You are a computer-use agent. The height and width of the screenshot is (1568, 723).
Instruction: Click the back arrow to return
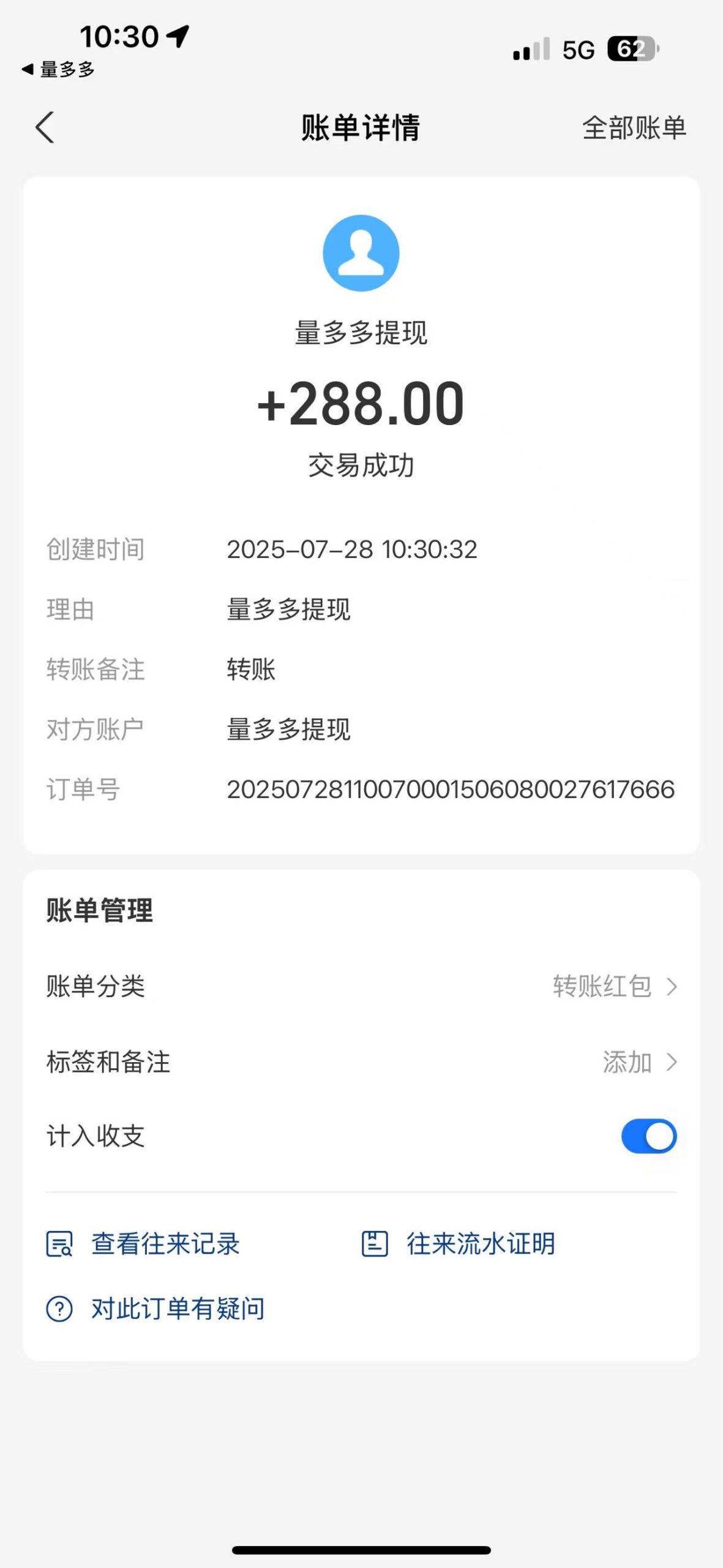click(x=45, y=128)
